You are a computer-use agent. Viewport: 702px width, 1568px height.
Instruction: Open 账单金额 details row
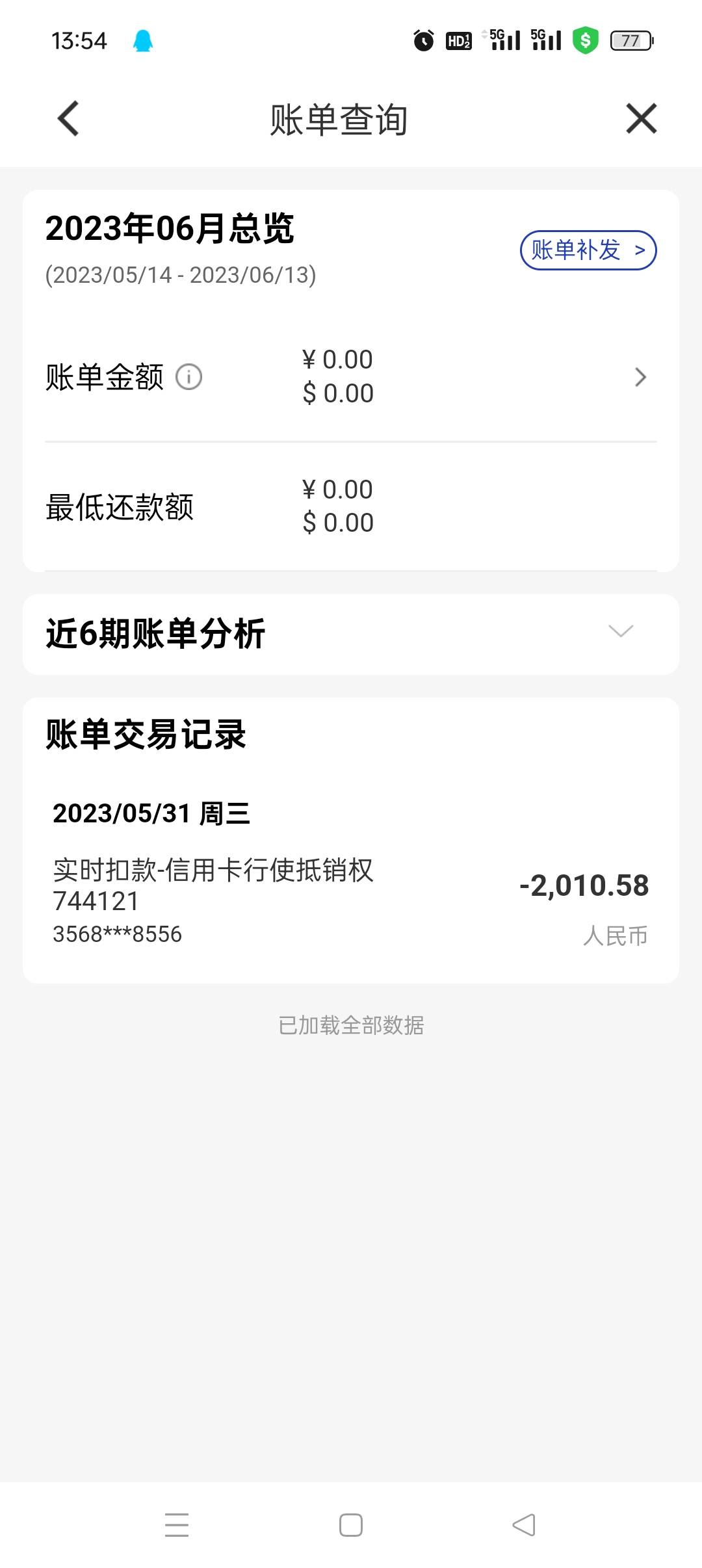tap(351, 377)
